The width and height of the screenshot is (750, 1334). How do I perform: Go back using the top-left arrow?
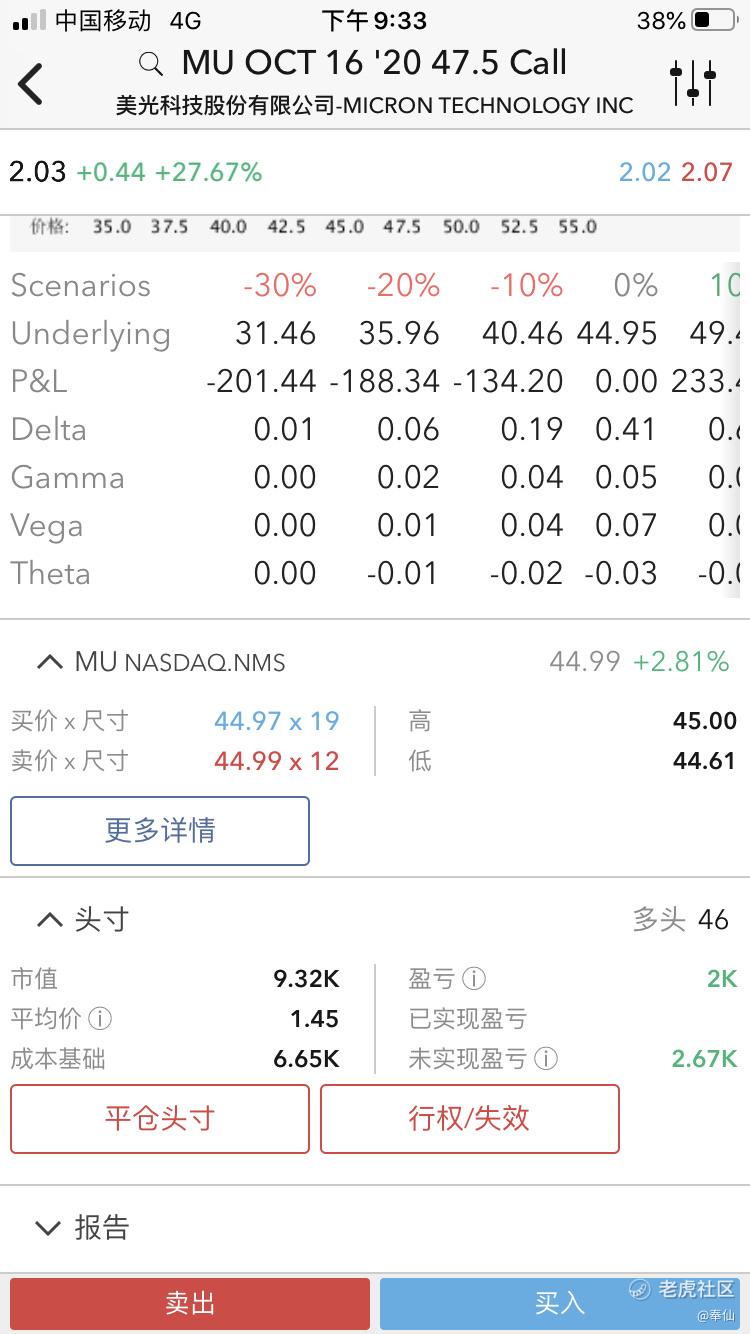click(31, 83)
